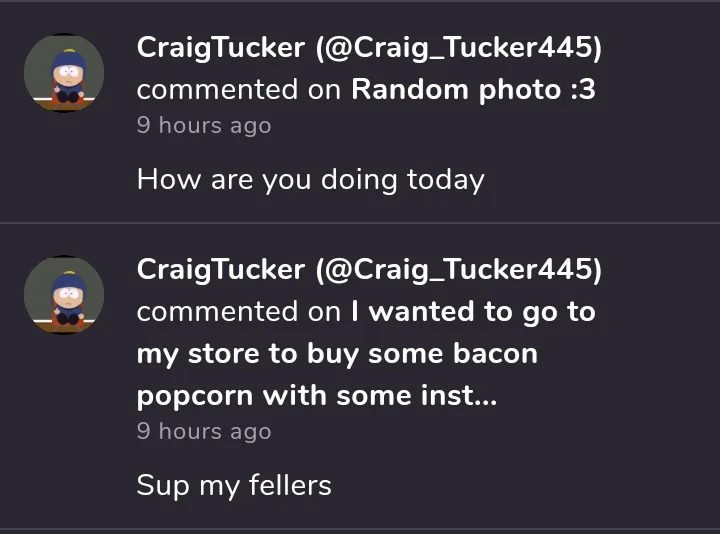This screenshot has height=534, width=720.
Task: Open the "Sup my fellers" comment notification
Action: click(234, 486)
